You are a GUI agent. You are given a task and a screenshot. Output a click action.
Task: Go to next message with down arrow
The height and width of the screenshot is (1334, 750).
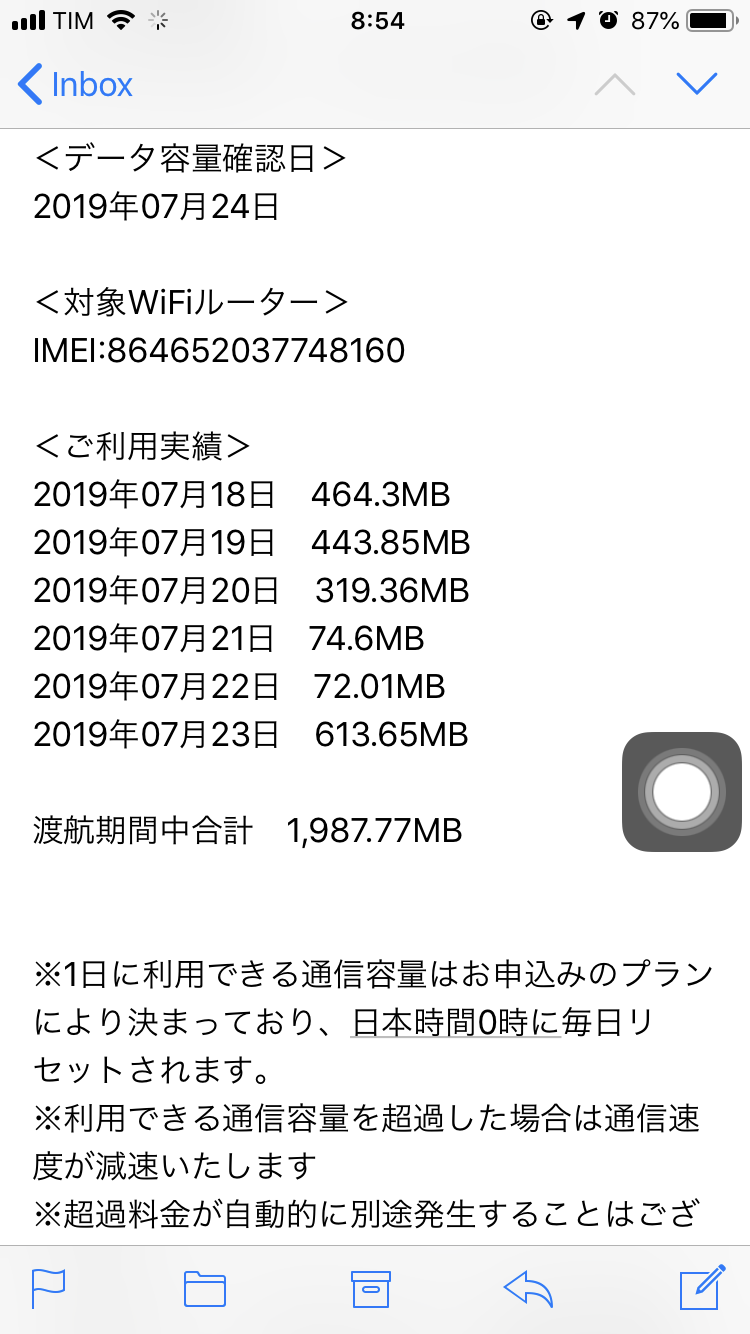coord(697,84)
